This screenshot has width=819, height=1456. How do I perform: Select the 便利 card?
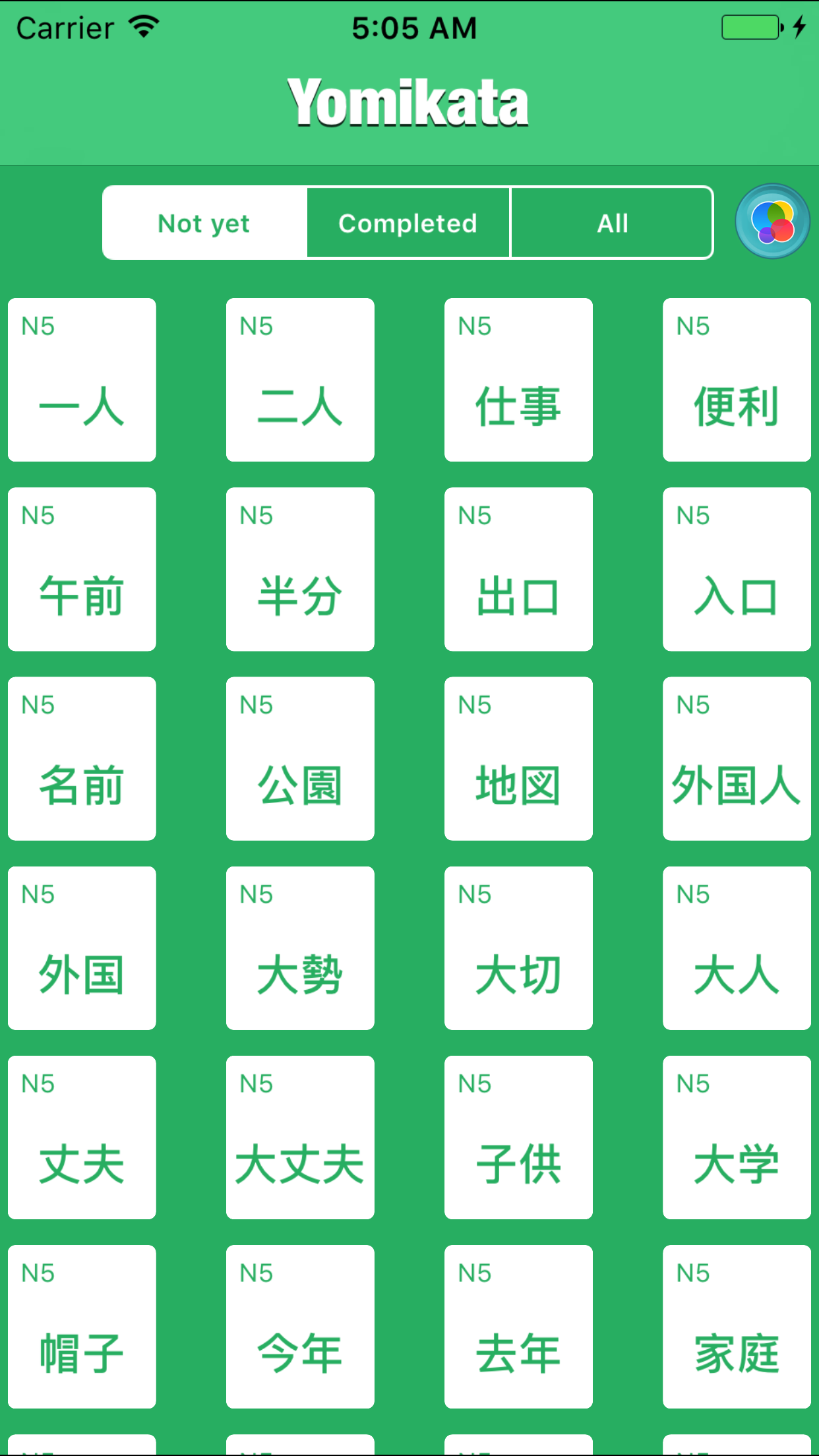(x=737, y=379)
